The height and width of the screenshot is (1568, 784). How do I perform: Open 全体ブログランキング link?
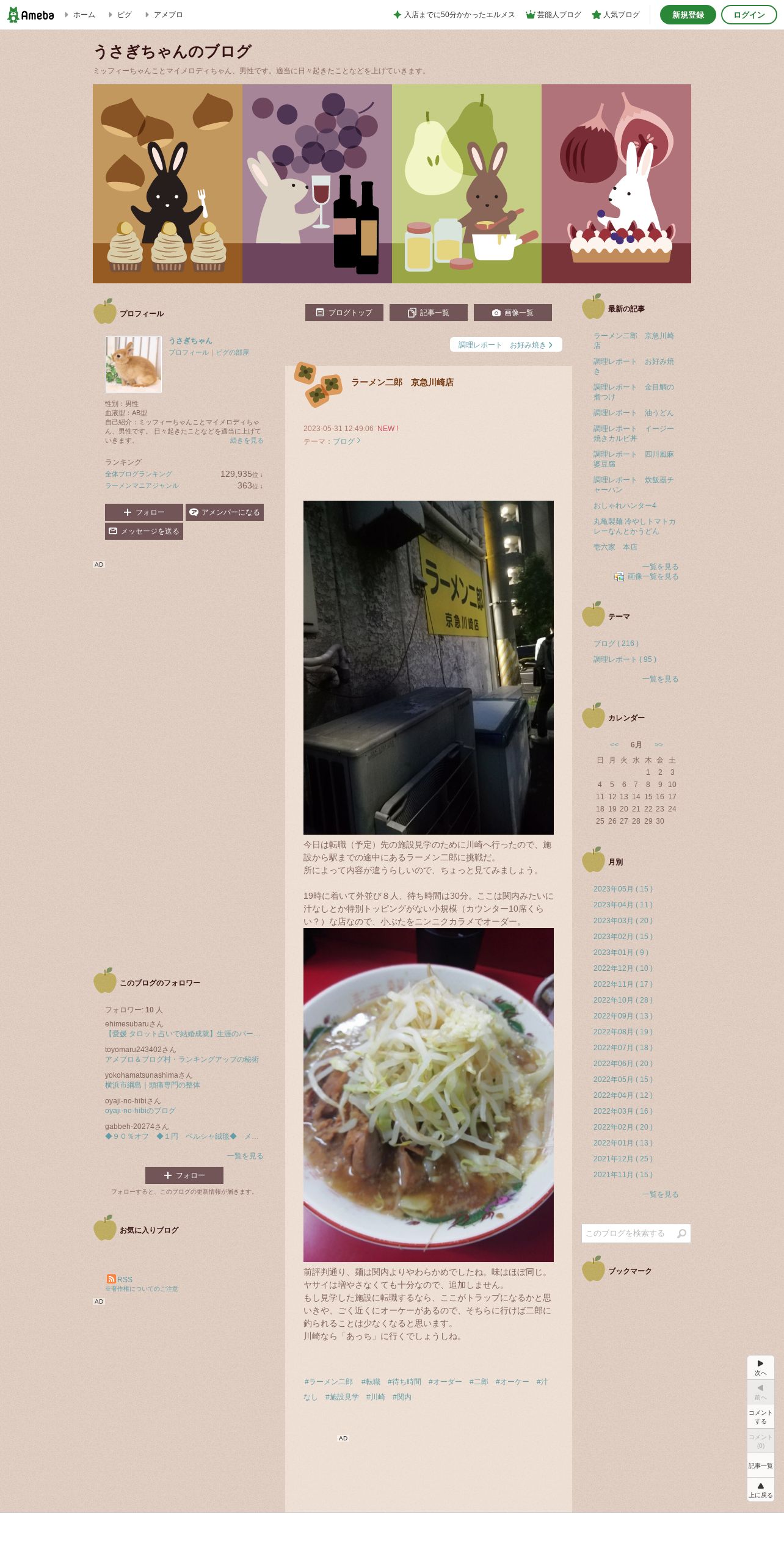click(139, 474)
